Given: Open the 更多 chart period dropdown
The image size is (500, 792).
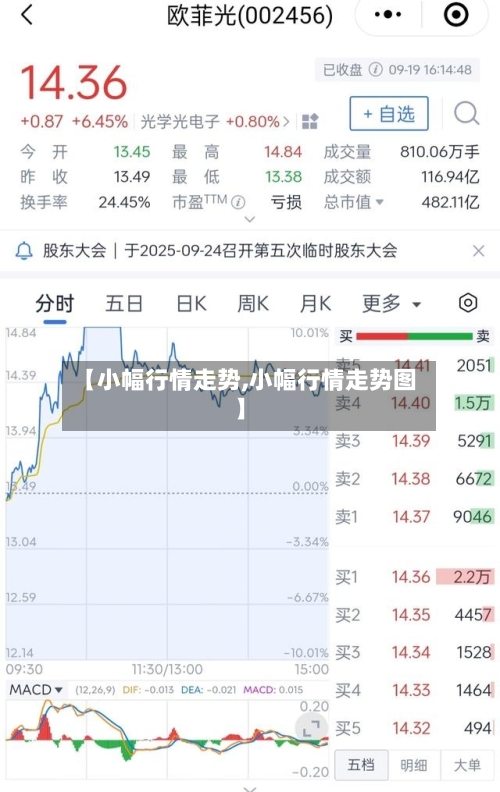Looking at the screenshot, I should (x=391, y=304).
